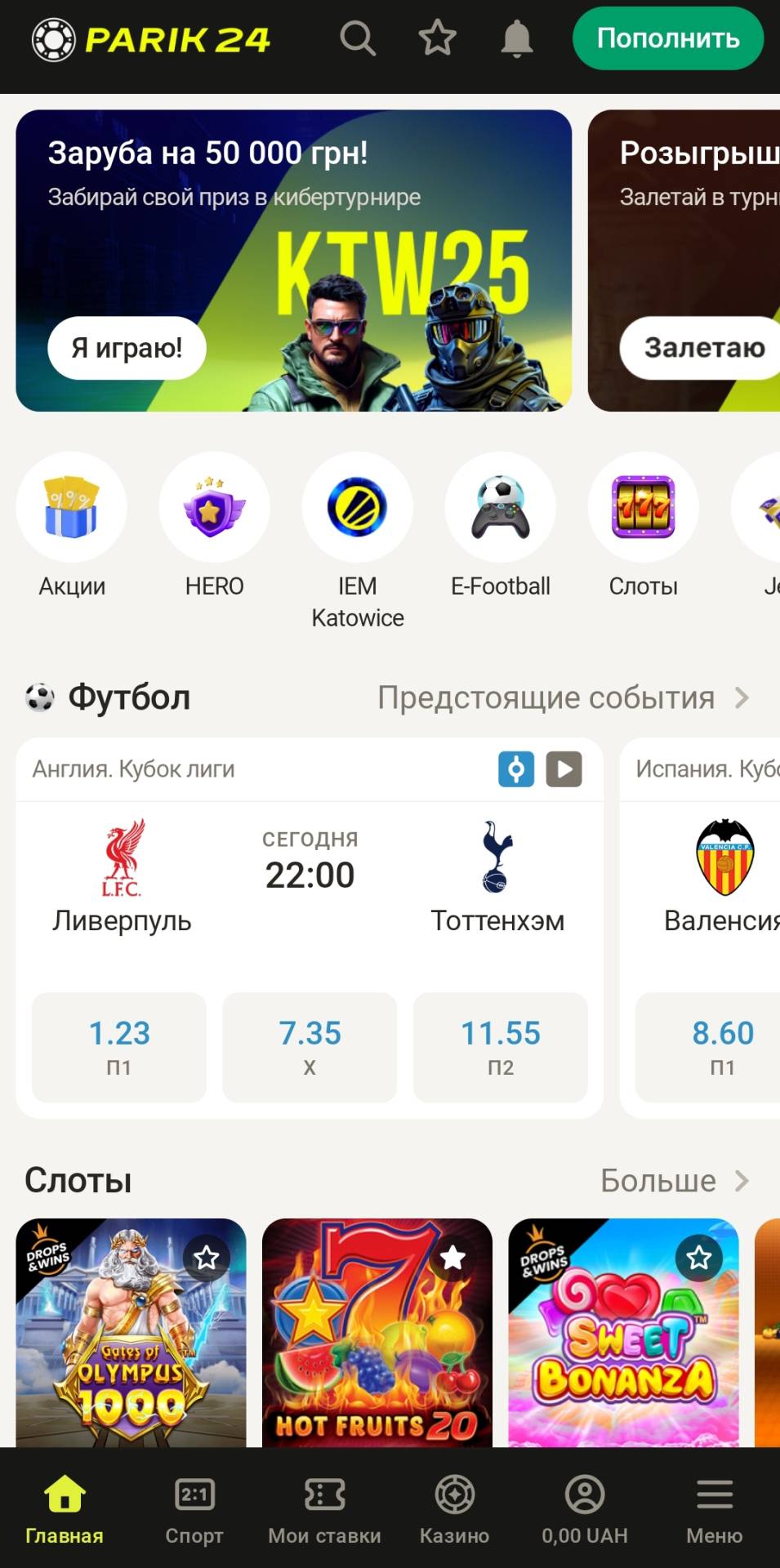The width and height of the screenshot is (780, 1568).
Task: Switch to the Спорт tab
Action: coord(194,1509)
